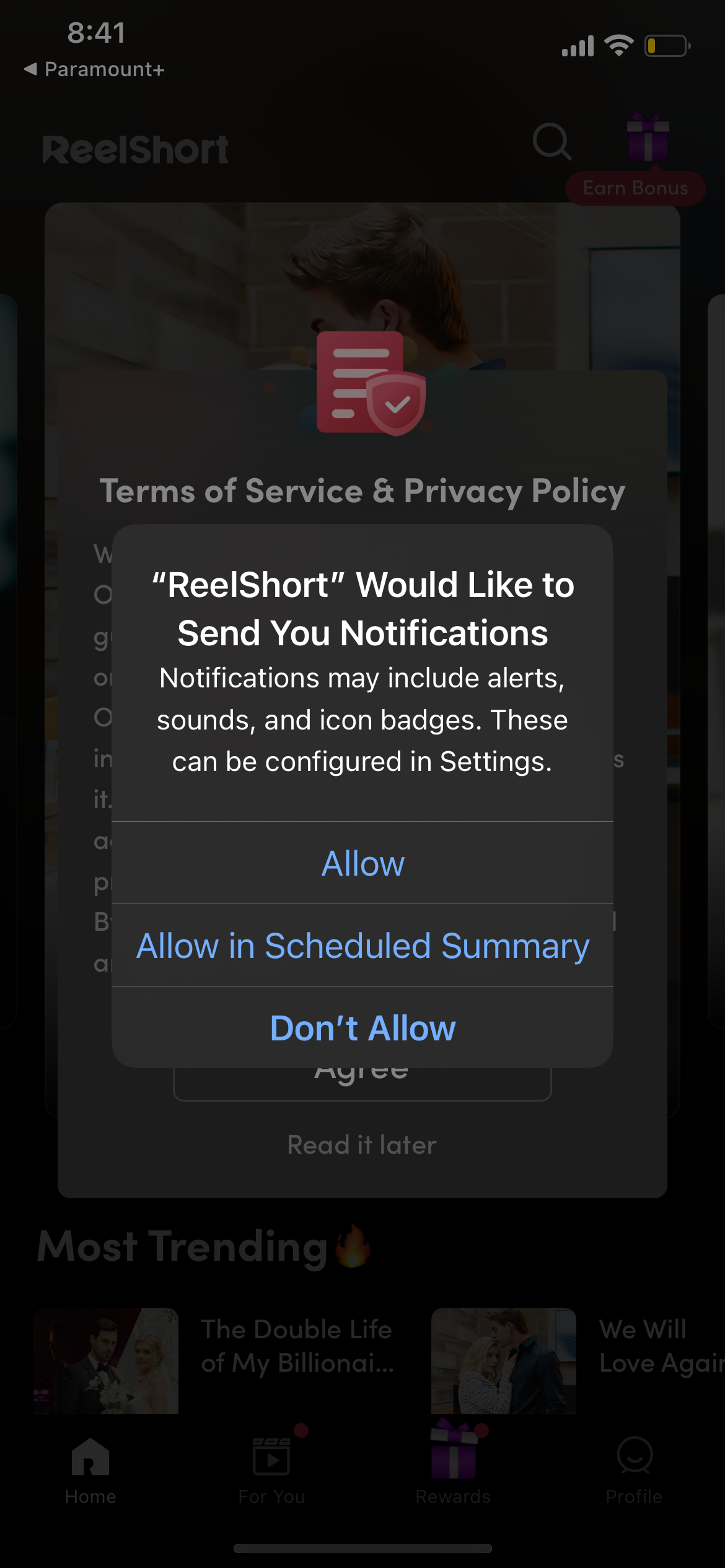Tap the Wi-Fi indicator in status bar
The width and height of the screenshot is (725, 1568).
(x=618, y=43)
